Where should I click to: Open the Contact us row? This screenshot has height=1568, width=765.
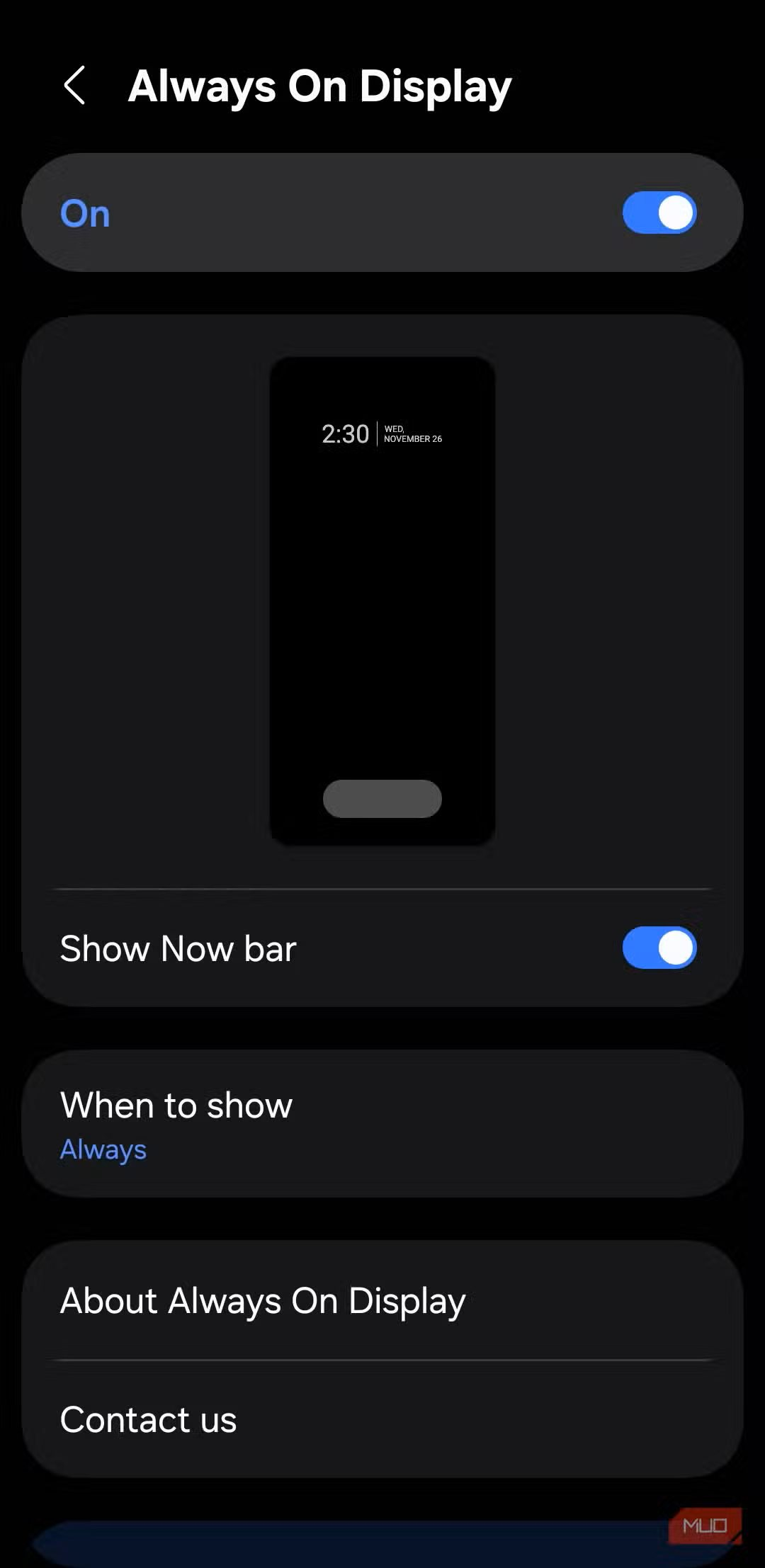[x=382, y=1419]
